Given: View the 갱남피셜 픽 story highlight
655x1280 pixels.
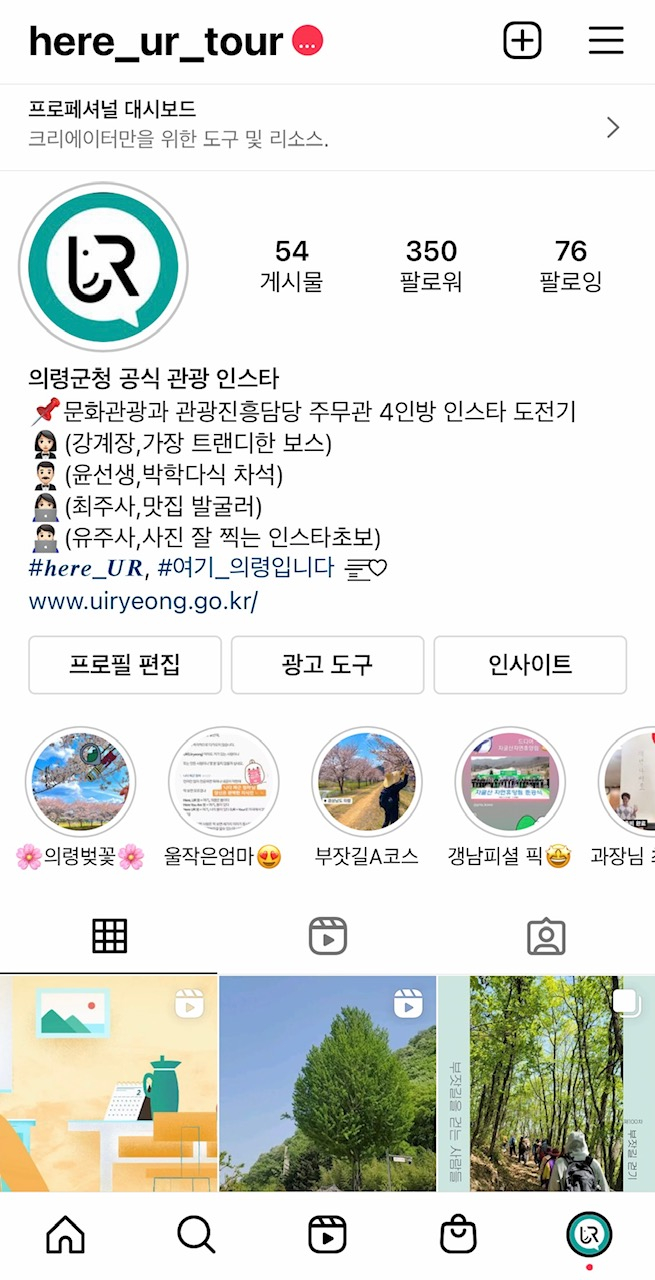Looking at the screenshot, I should (510, 782).
